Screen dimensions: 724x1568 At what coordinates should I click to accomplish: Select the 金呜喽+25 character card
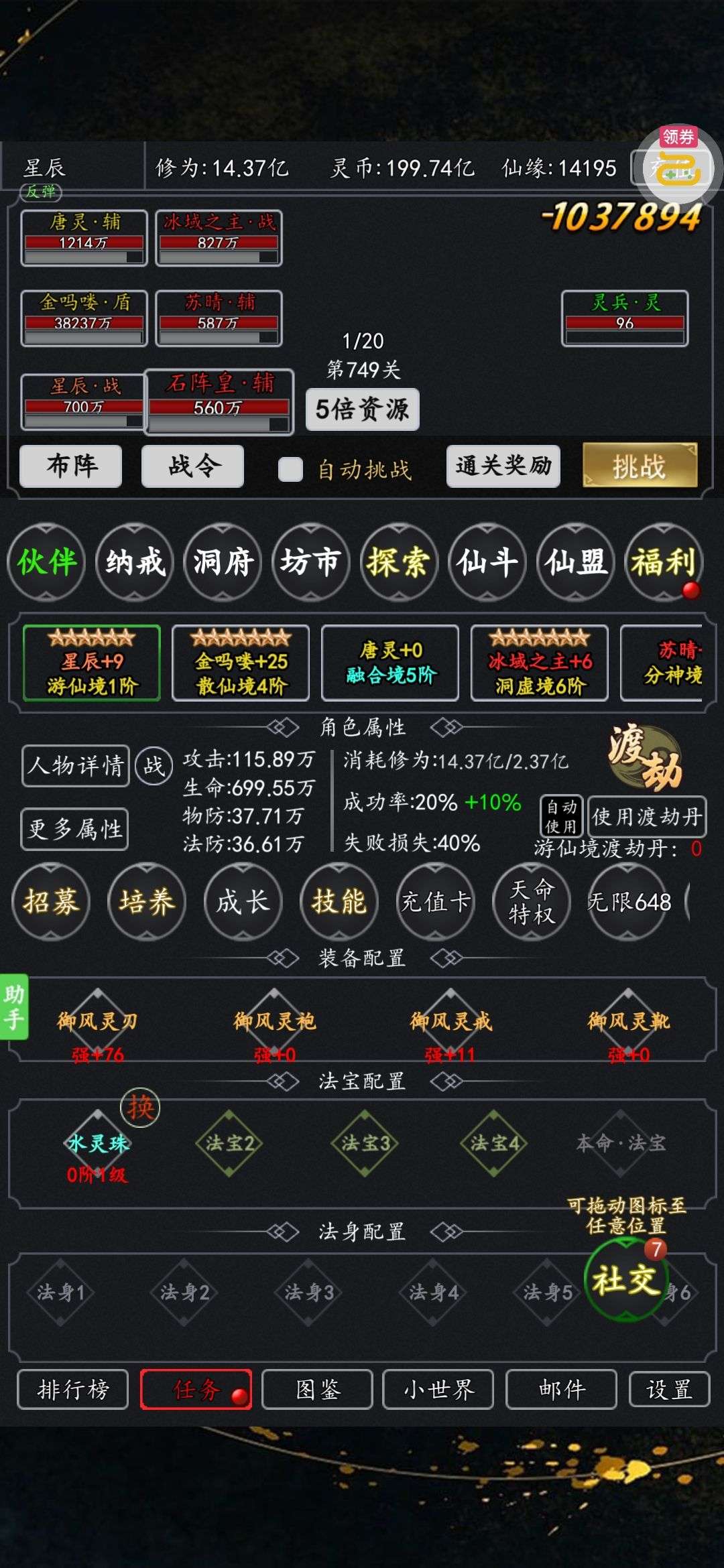click(241, 663)
